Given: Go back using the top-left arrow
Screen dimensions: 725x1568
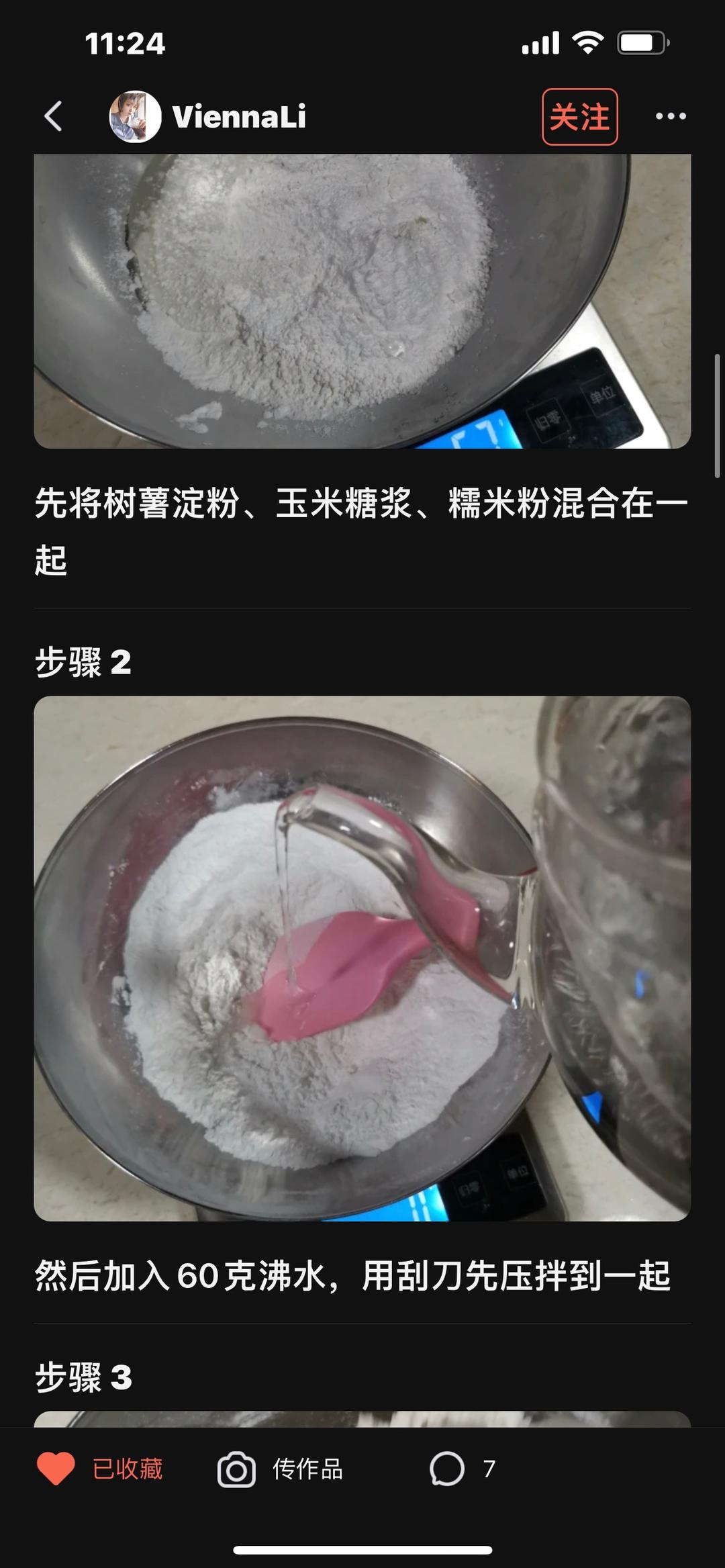Looking at the screenshot, I should 54,116.
